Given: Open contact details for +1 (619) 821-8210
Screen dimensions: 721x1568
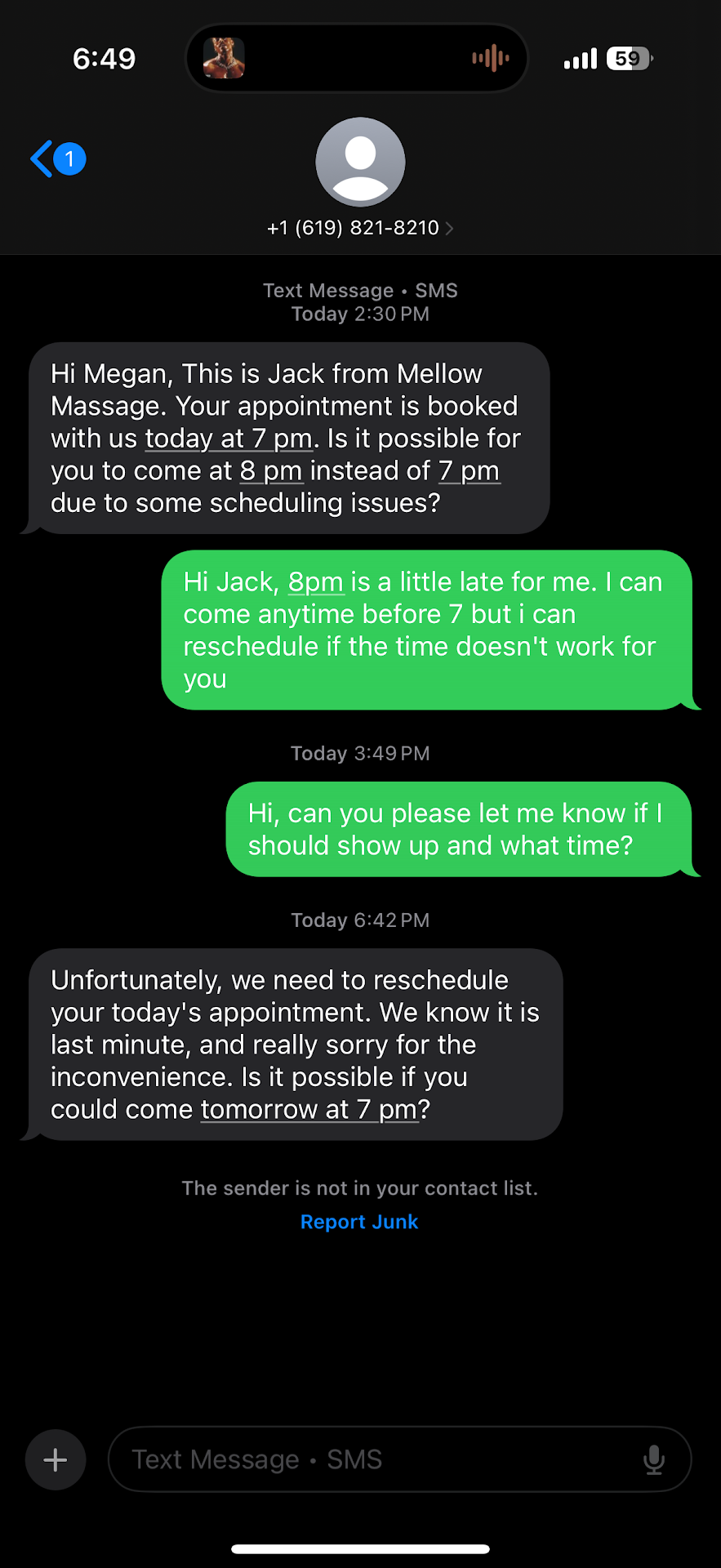Looking at the screenshot, I should click(360, 228).
